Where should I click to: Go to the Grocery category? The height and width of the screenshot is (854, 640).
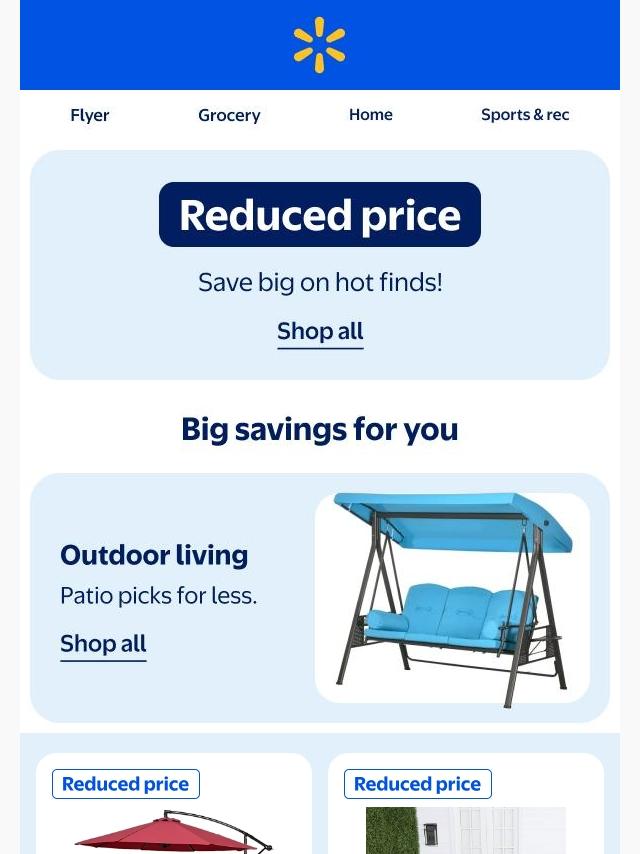229,115
